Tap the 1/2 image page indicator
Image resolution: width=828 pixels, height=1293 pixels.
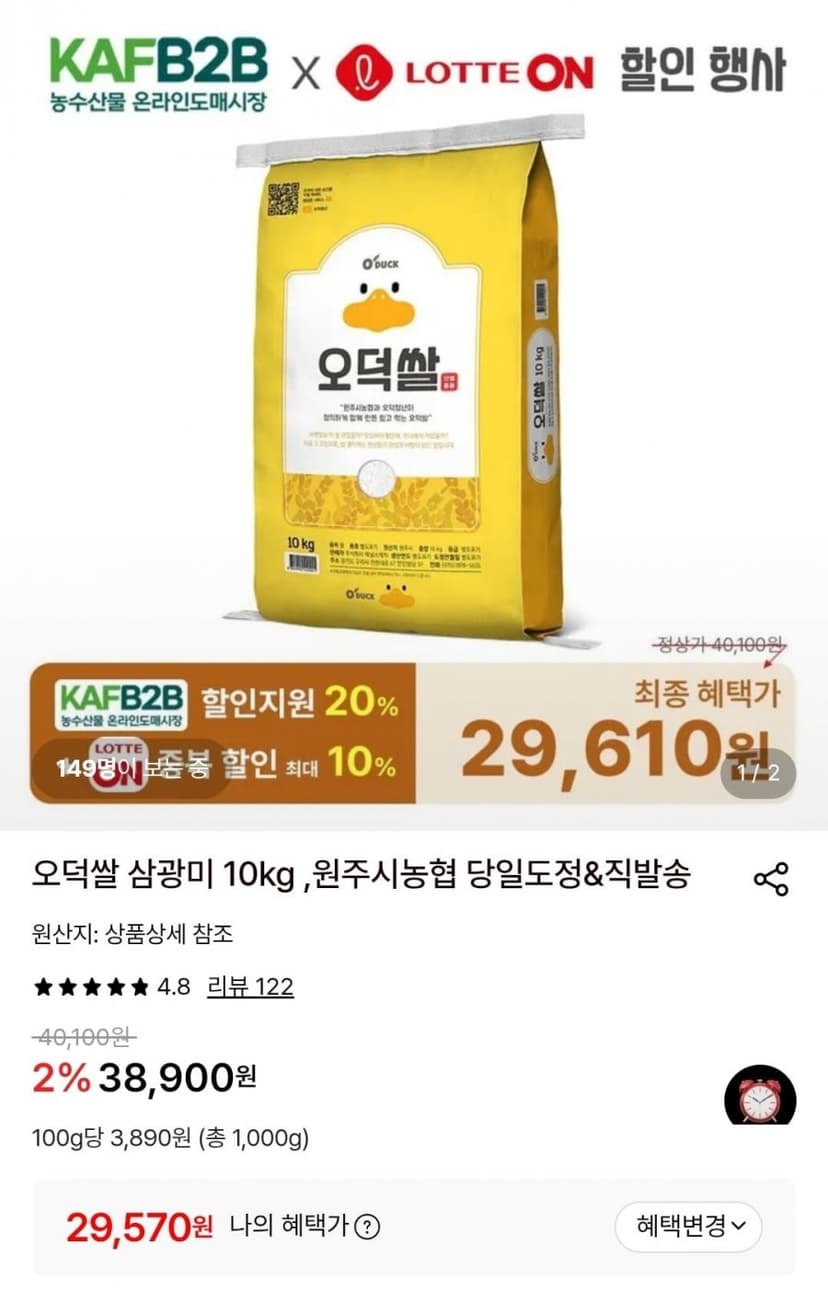[757, 772]
